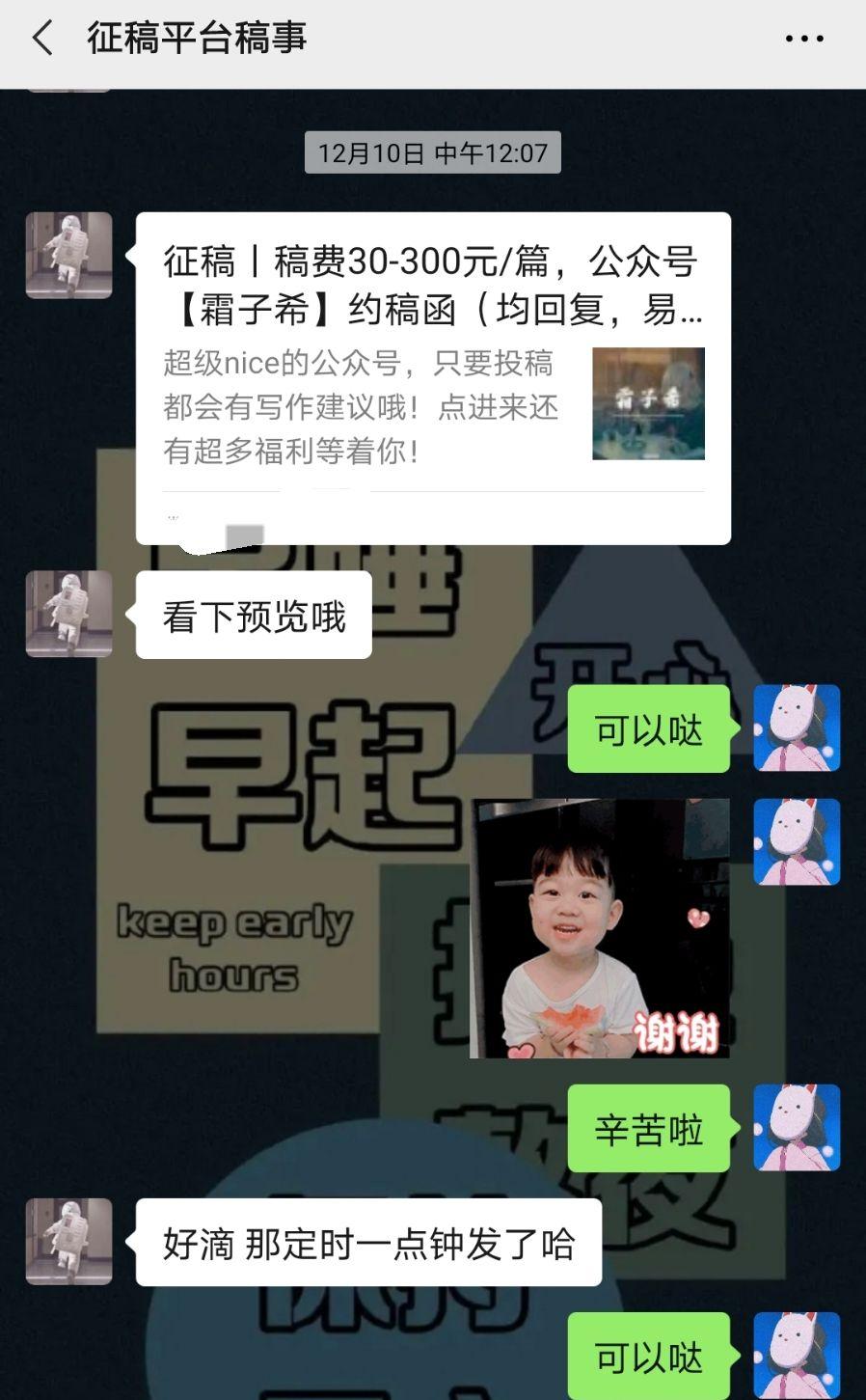The width and height of the screenshot is (866, 1400).
Task: View the 谢谢 sticker of the smiling child
Action: click(599, 928)
